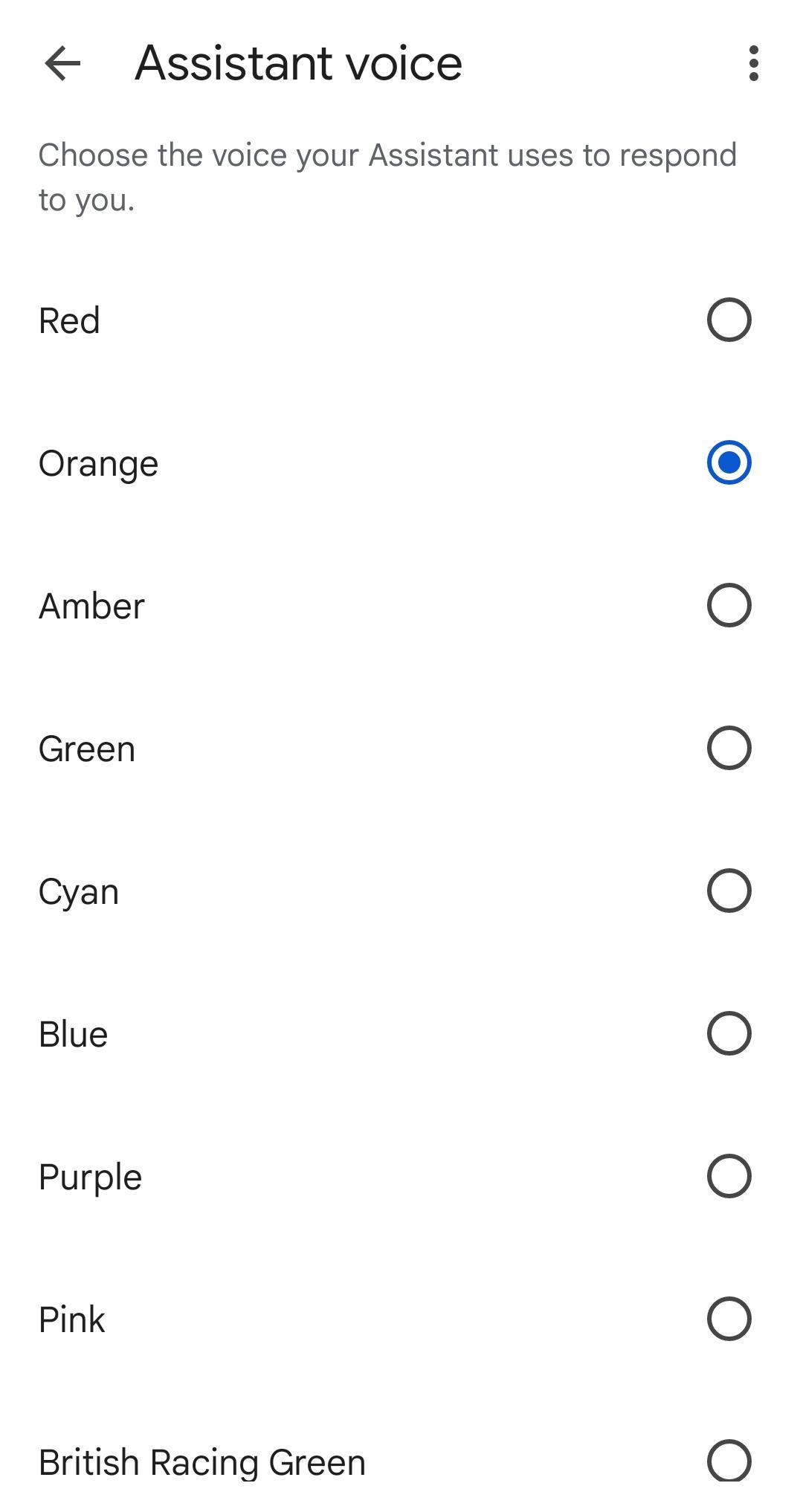Pick the Amber voice
Screen dimensions: 803x1512
tap(729, 606)
